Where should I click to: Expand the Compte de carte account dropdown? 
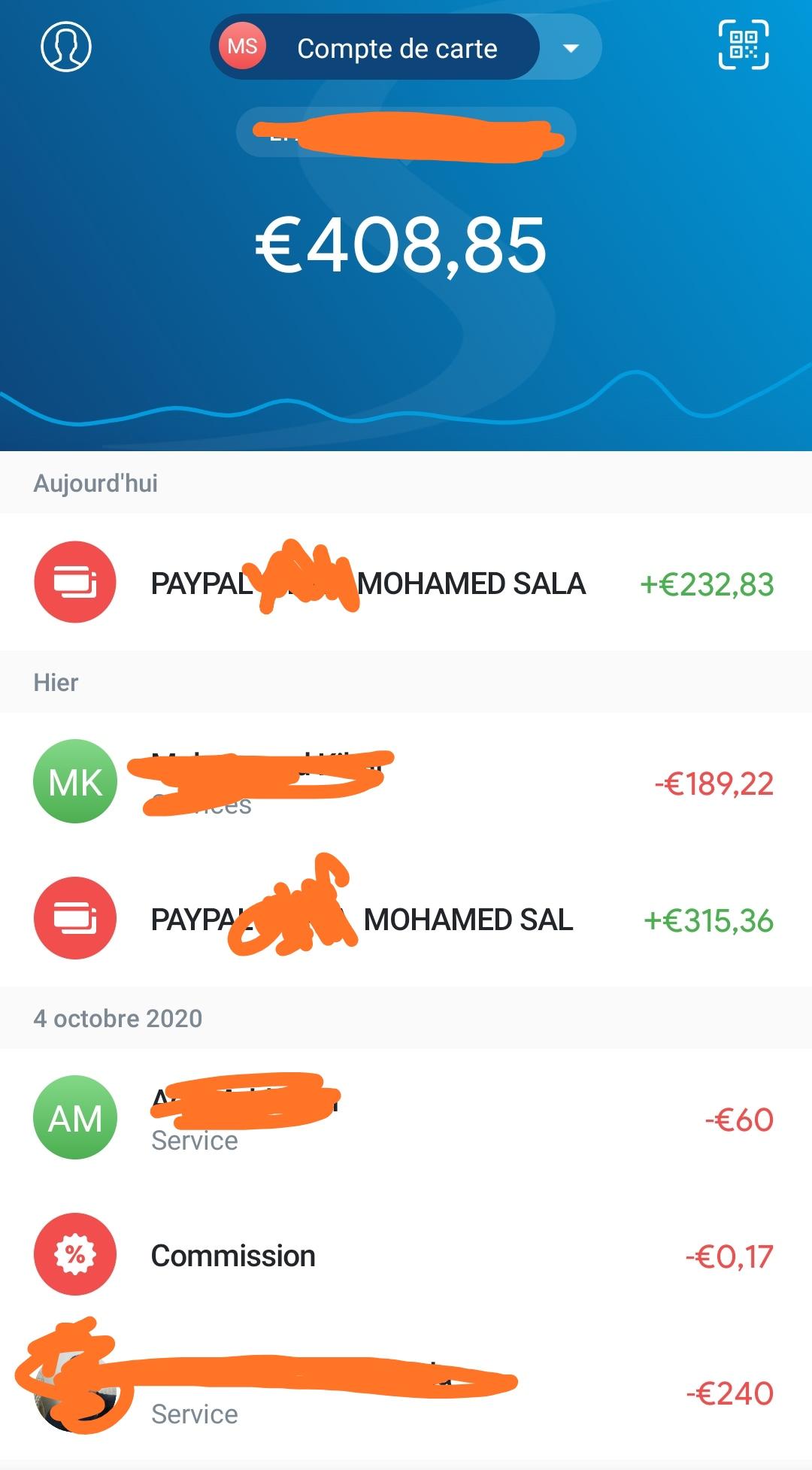(571, 48)
